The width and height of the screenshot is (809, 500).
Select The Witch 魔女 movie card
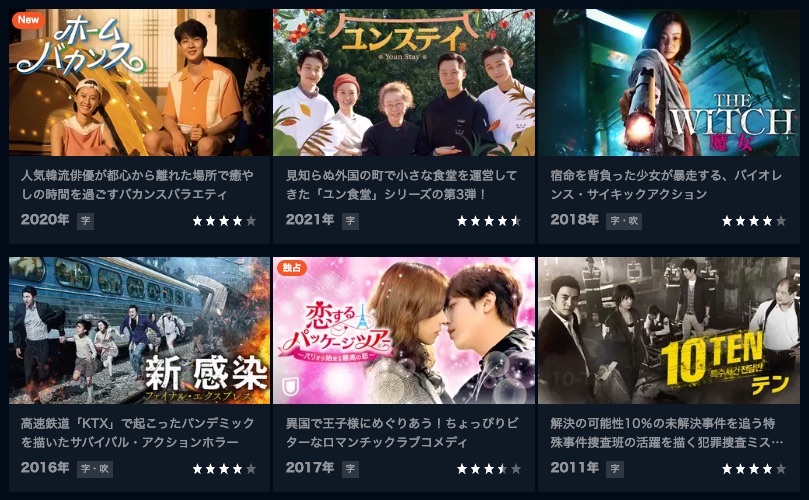669,85
